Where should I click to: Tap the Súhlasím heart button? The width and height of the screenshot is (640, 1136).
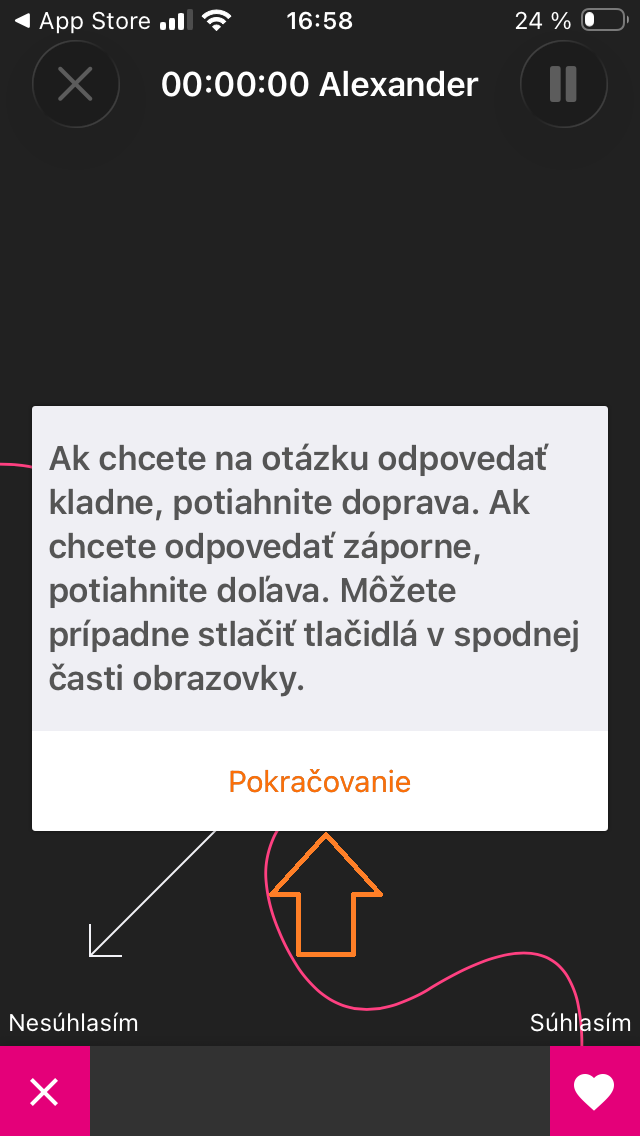coord(594,1092)
